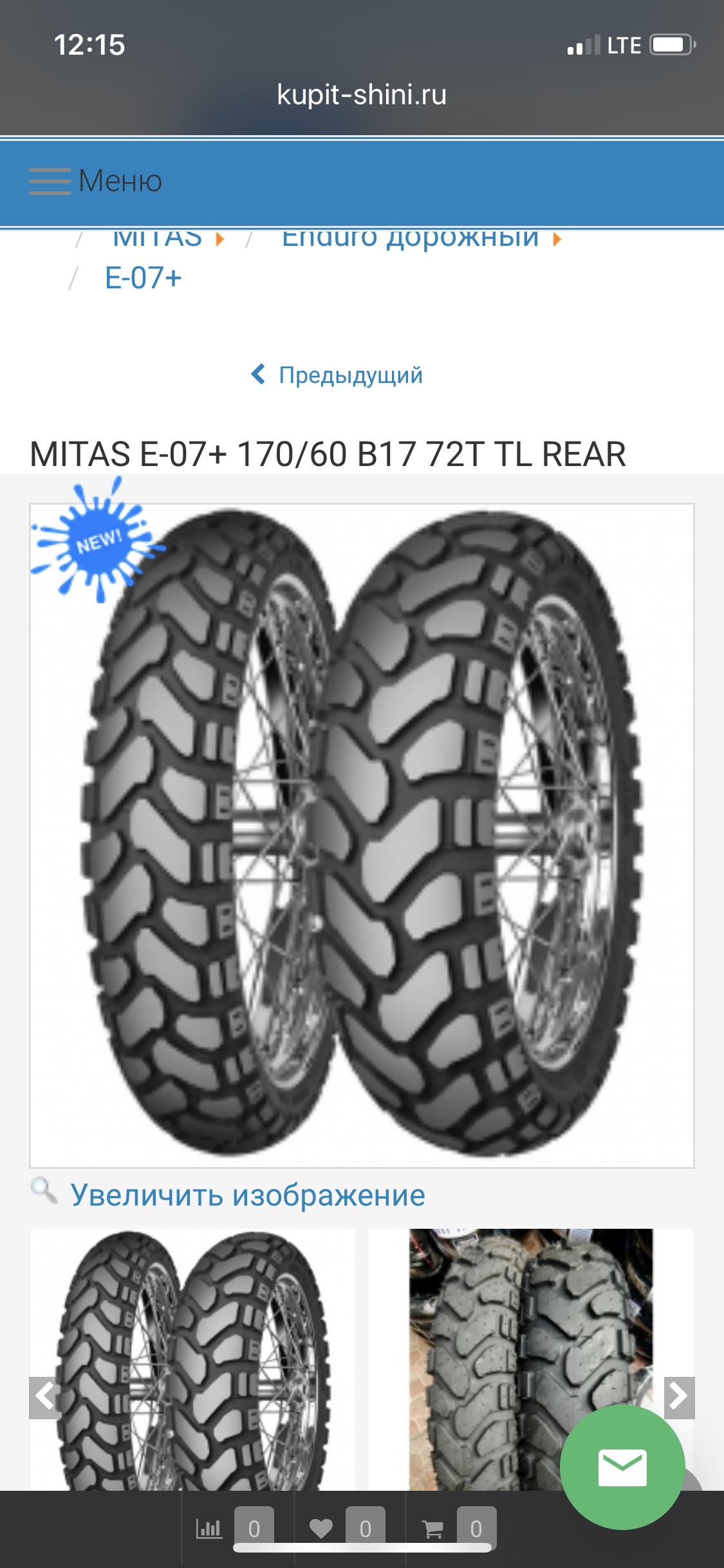Open product comparison chart icon
Image resolution: width=724 pixels, height=1568 pixels.
[x=209, y=1529]
